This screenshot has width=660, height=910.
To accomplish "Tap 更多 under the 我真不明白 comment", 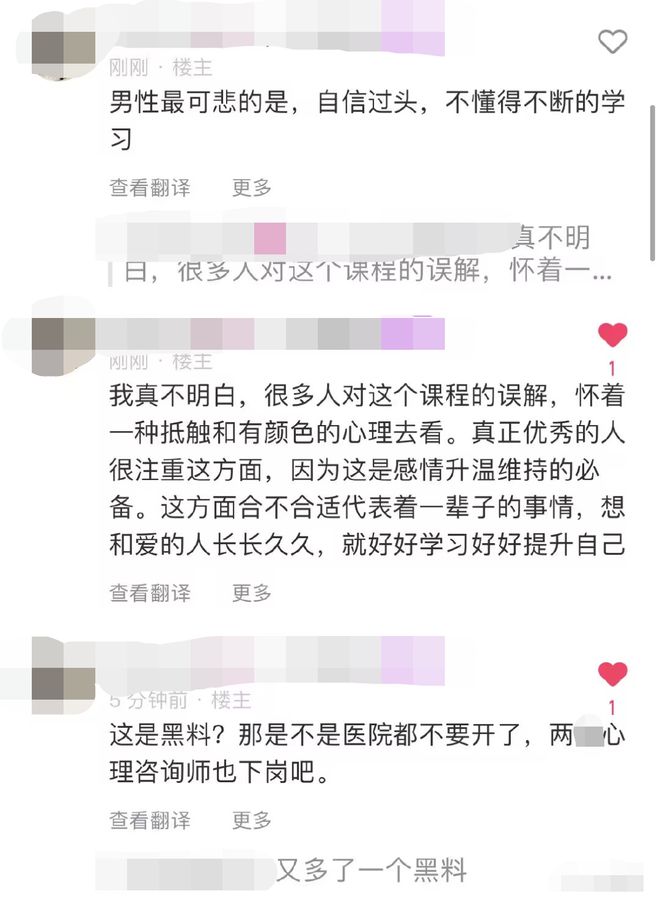I will 252,593.
